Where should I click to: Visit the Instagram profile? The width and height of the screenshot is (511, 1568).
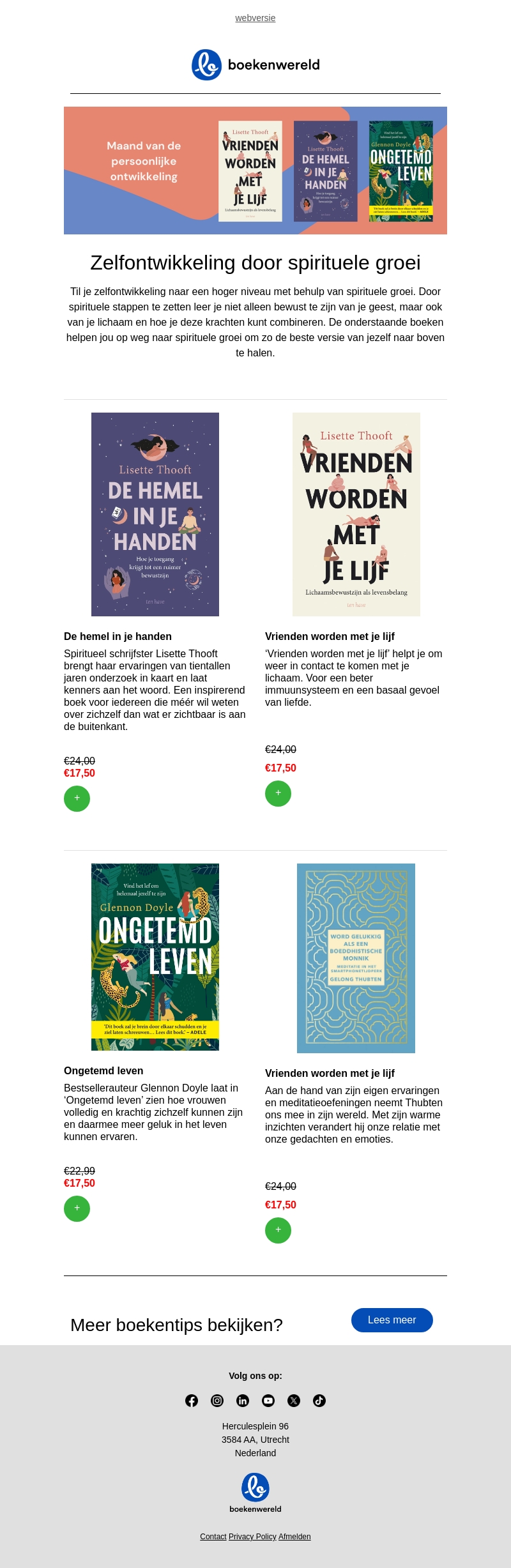[217, 1401]
